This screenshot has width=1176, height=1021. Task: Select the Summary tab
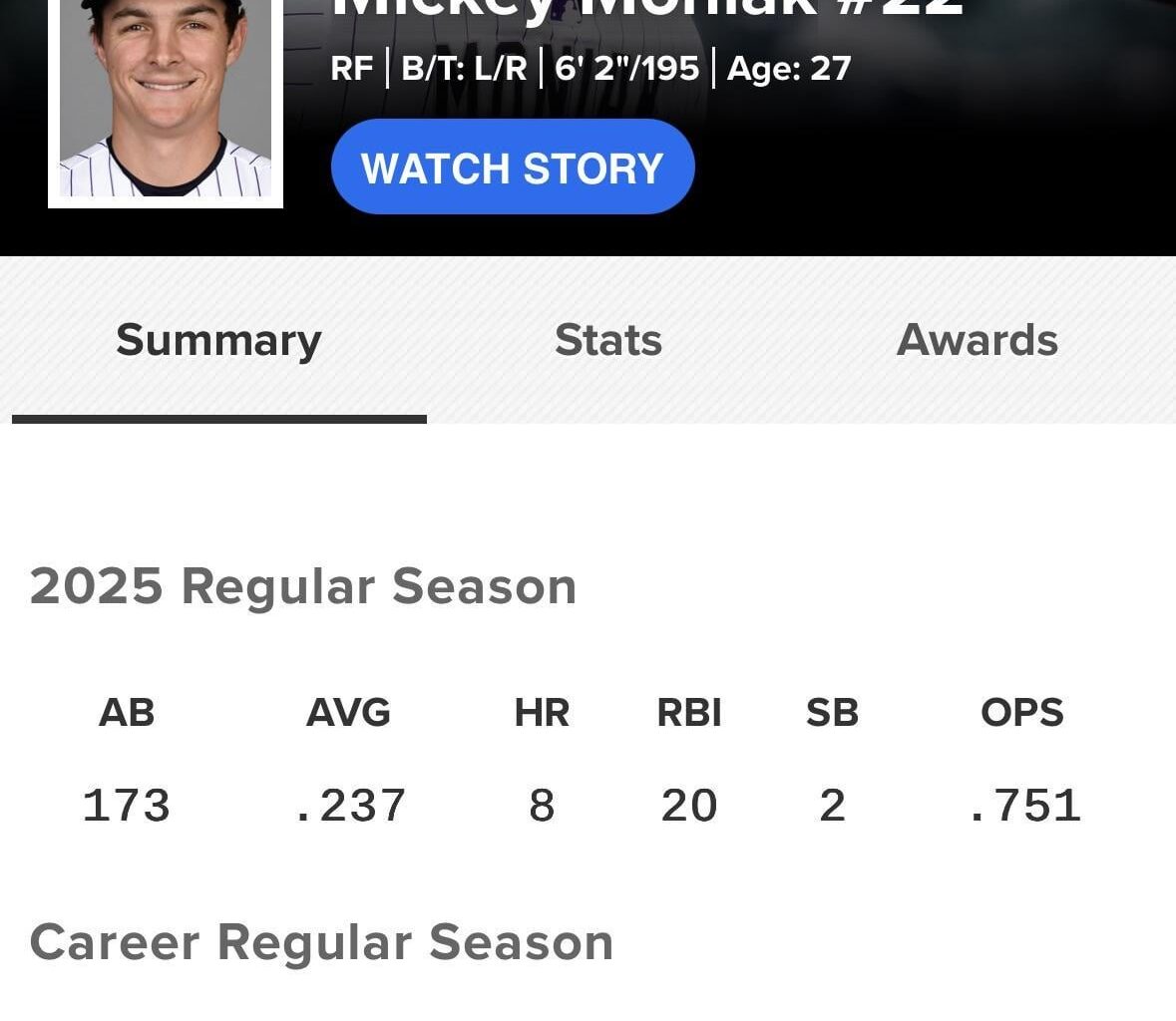tap(218, 340)
